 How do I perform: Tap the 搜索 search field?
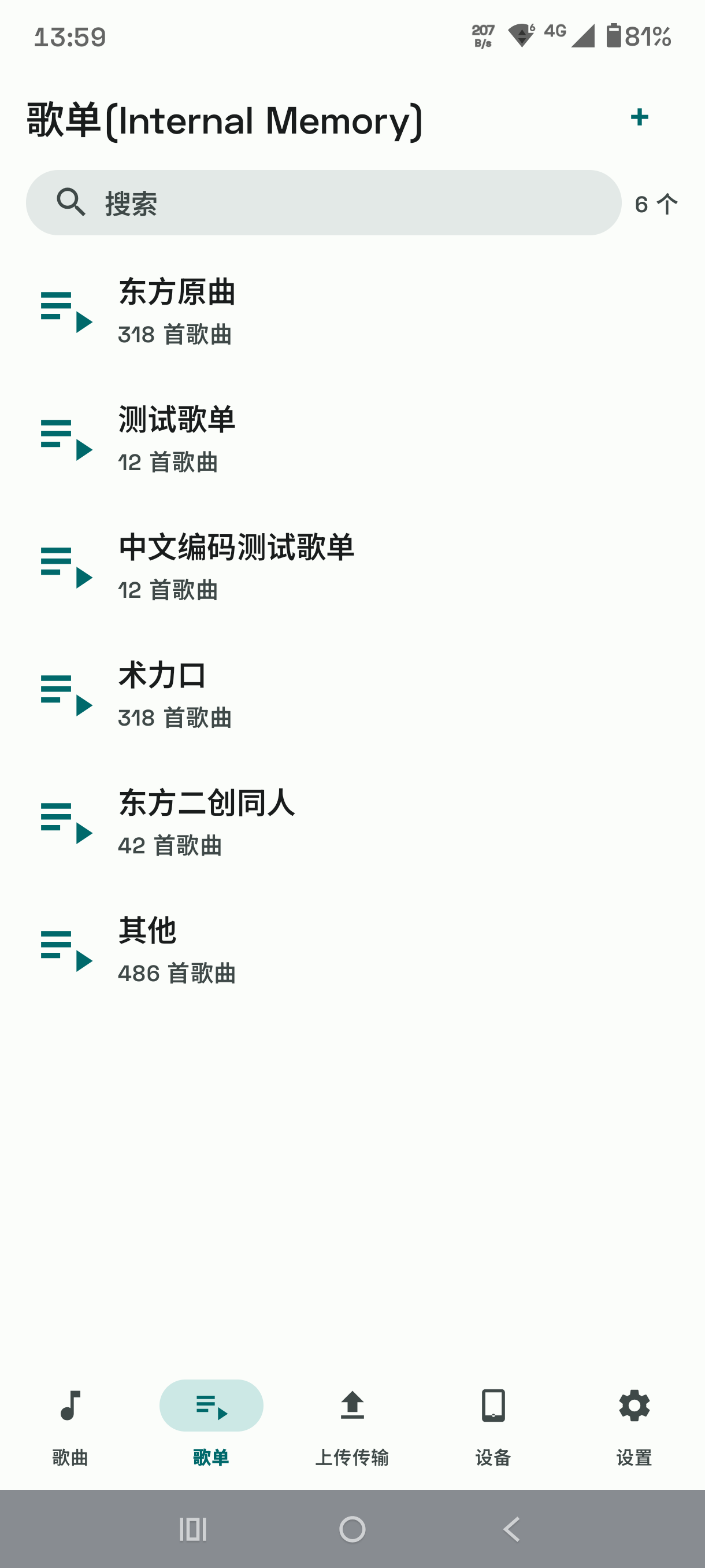click(324, 203)
